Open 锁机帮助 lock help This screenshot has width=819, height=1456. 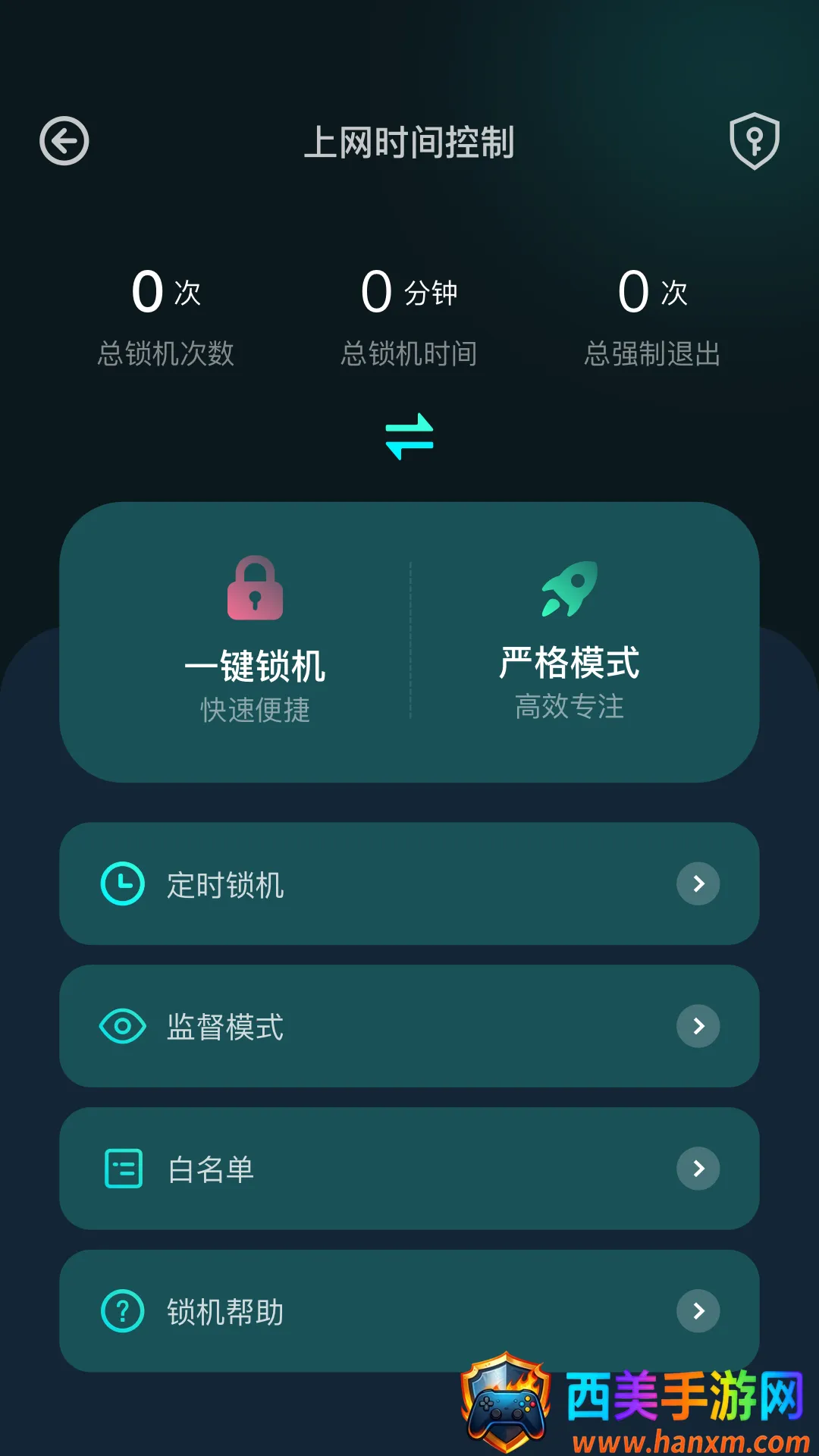click(409, 1310)
